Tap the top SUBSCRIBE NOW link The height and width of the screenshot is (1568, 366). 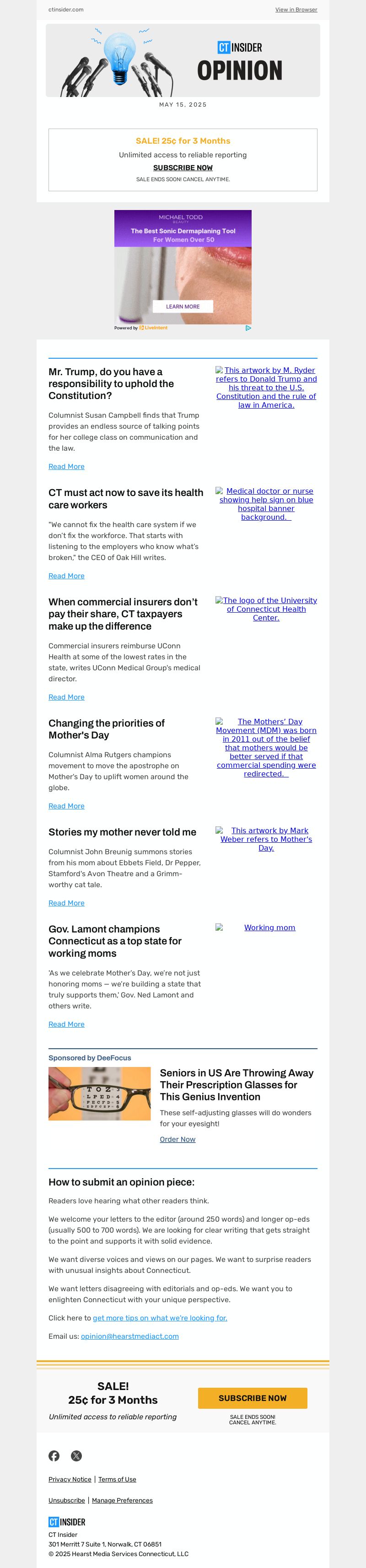183,167
